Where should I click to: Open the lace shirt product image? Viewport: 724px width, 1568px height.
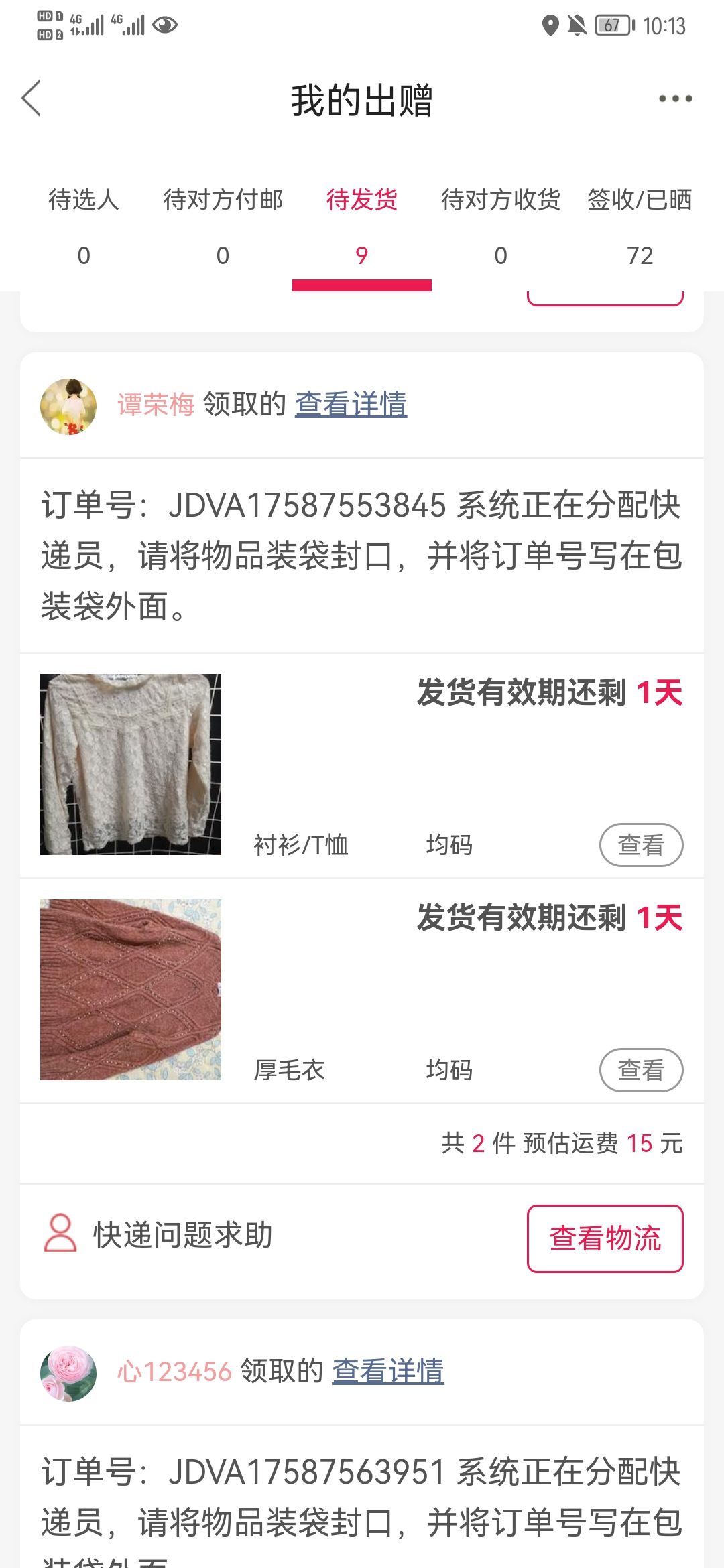coord(131,765)
